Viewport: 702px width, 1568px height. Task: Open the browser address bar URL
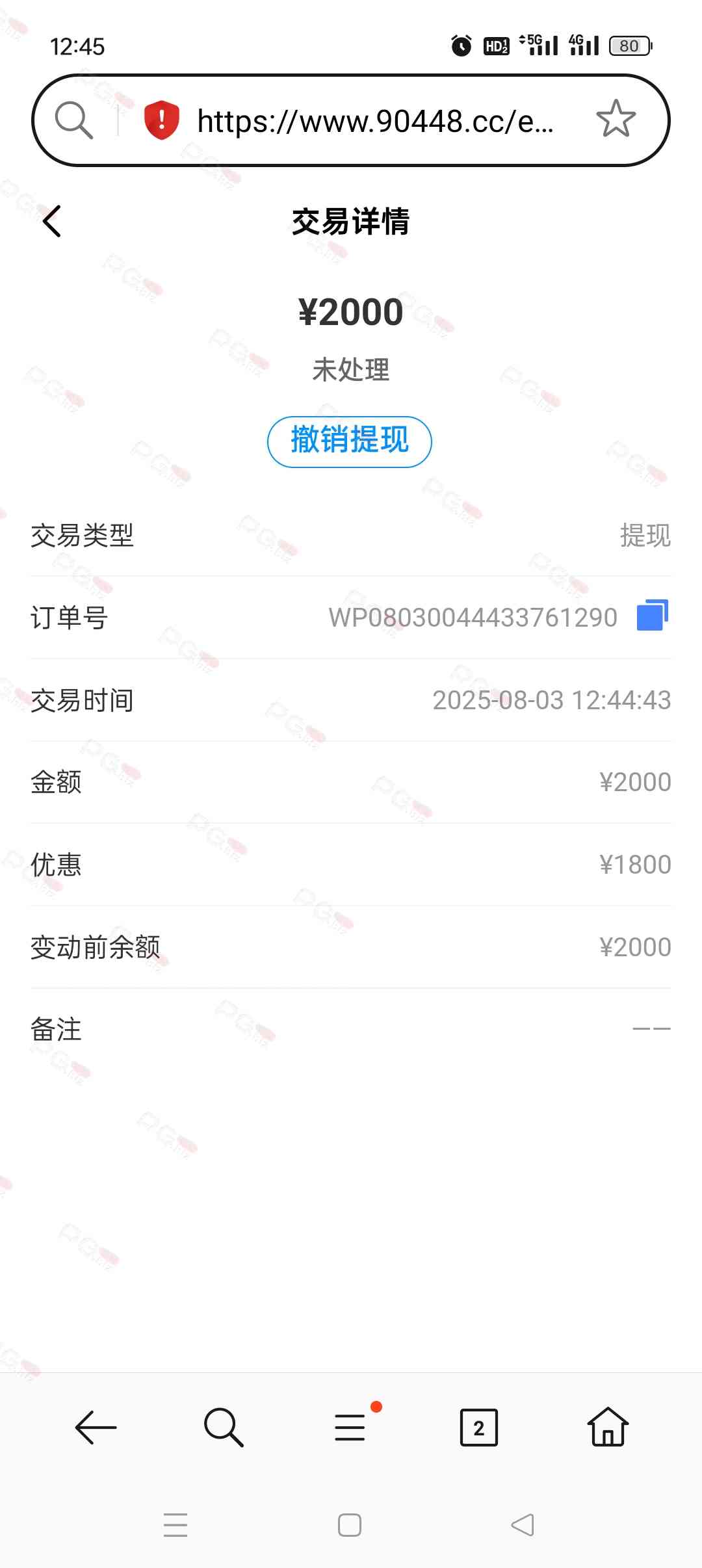pyautogui.click(x=375, y=121)
